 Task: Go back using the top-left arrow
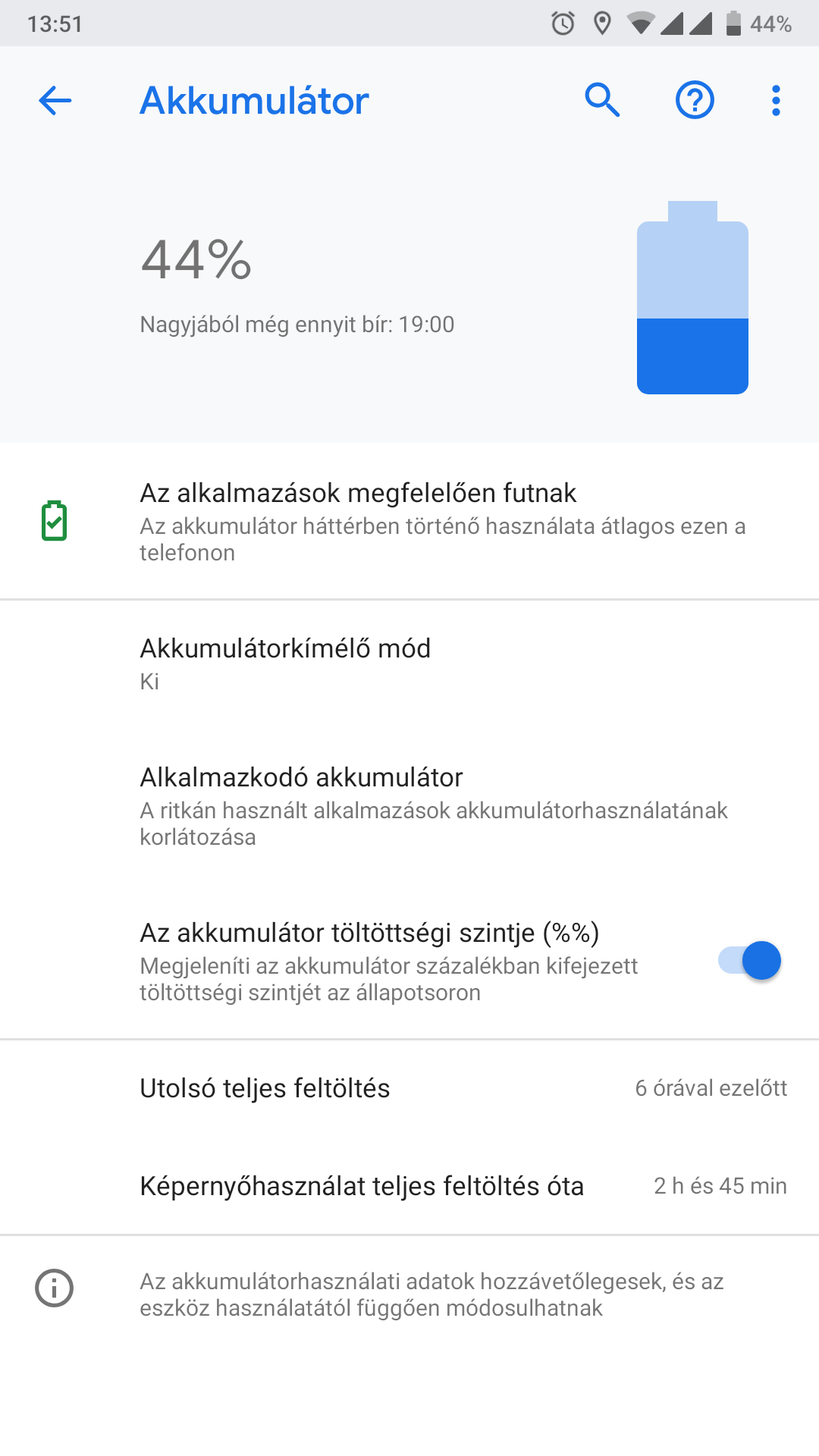coord(55,100)
